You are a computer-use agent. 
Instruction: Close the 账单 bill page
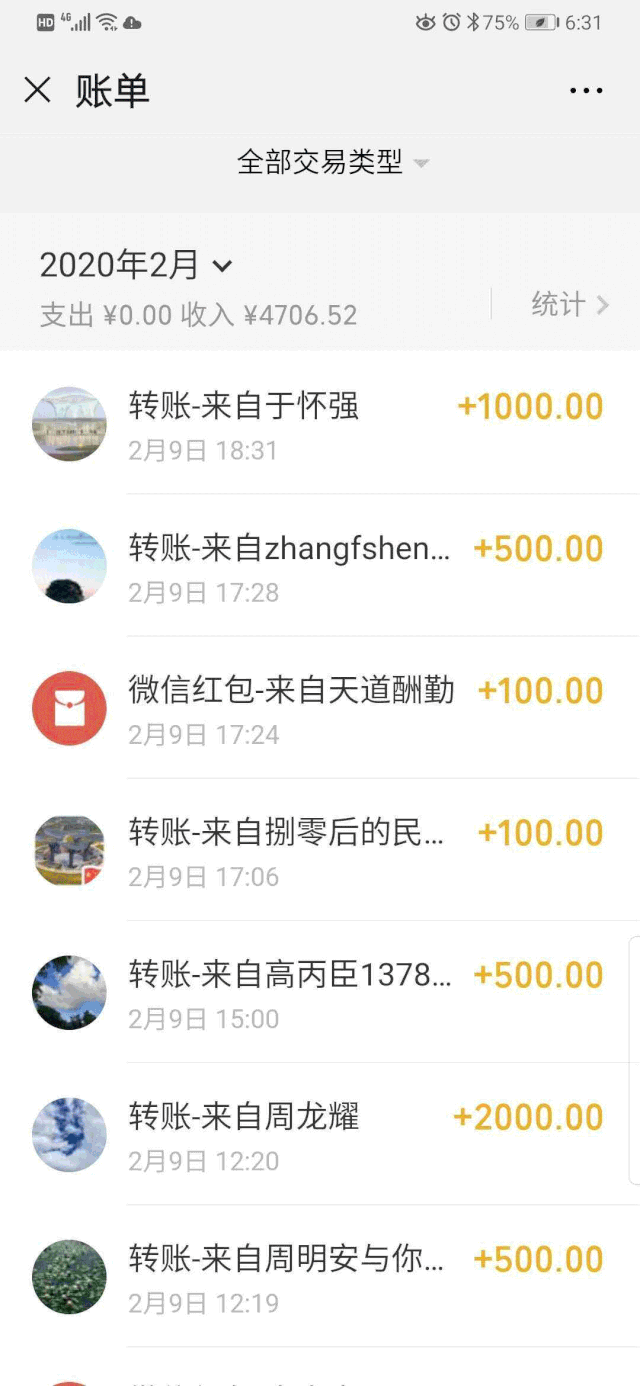[37, 90]
